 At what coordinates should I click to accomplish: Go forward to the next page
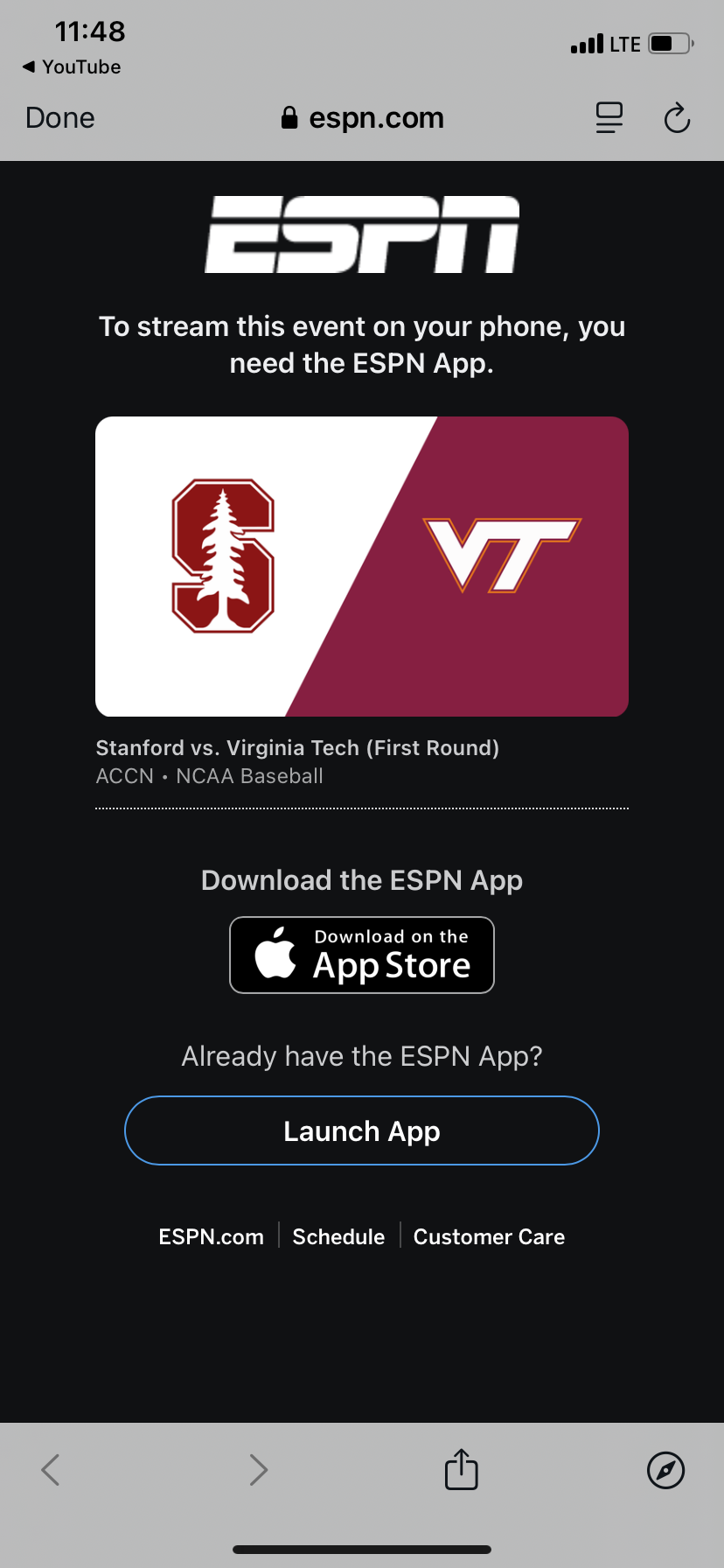pos(258,1469)
